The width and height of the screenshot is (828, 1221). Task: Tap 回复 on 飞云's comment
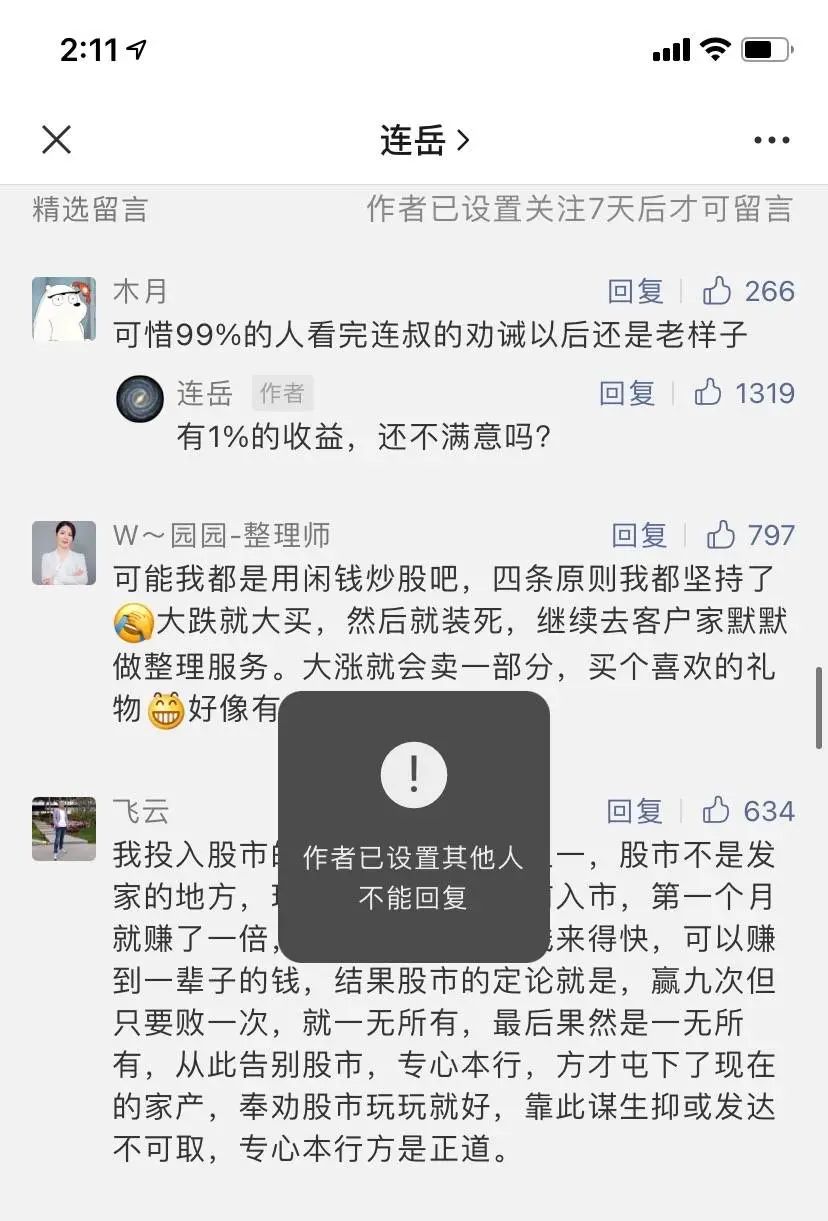[x=633, y=812]
